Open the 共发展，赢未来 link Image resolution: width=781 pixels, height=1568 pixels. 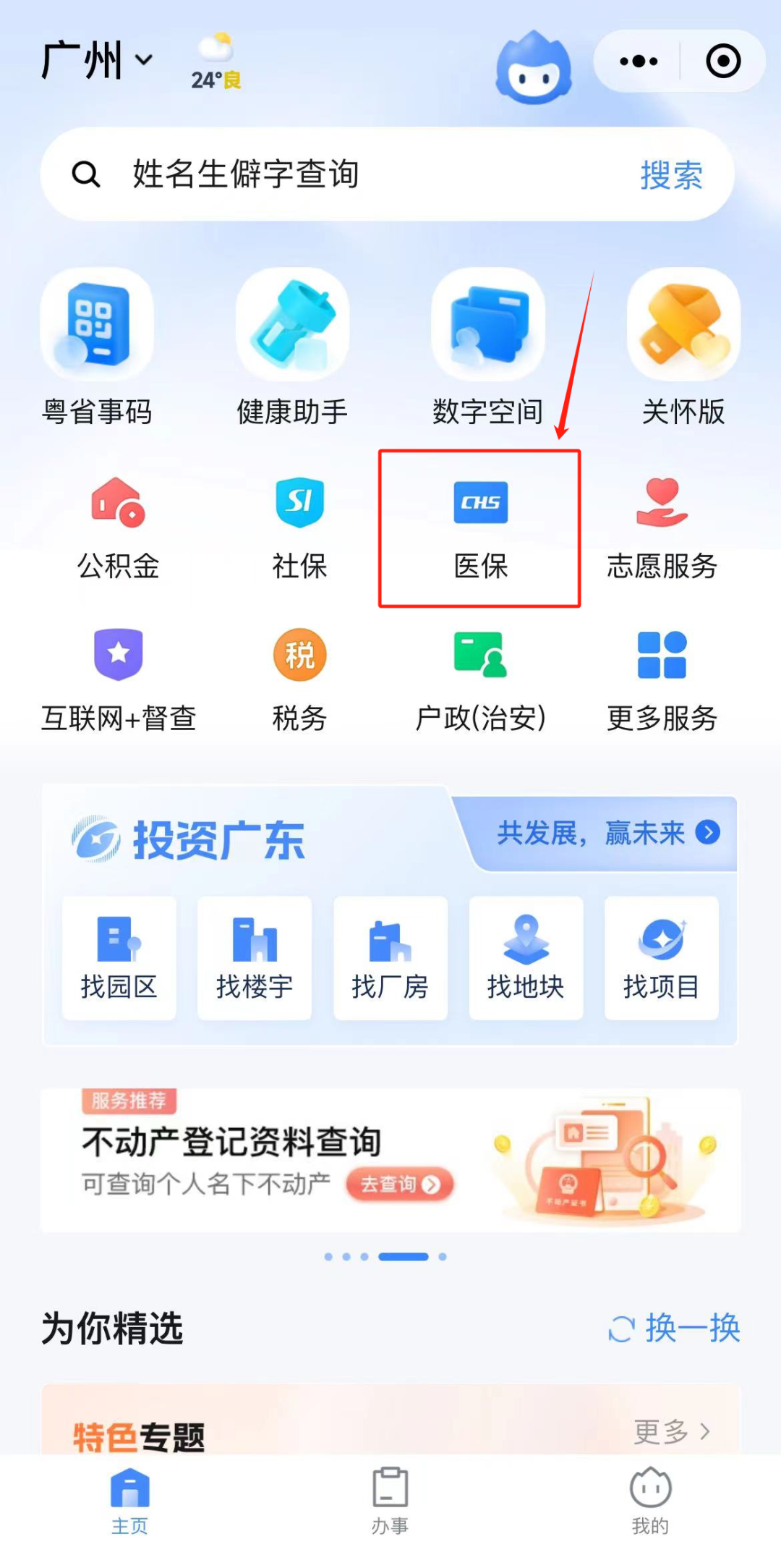point(607,833)
